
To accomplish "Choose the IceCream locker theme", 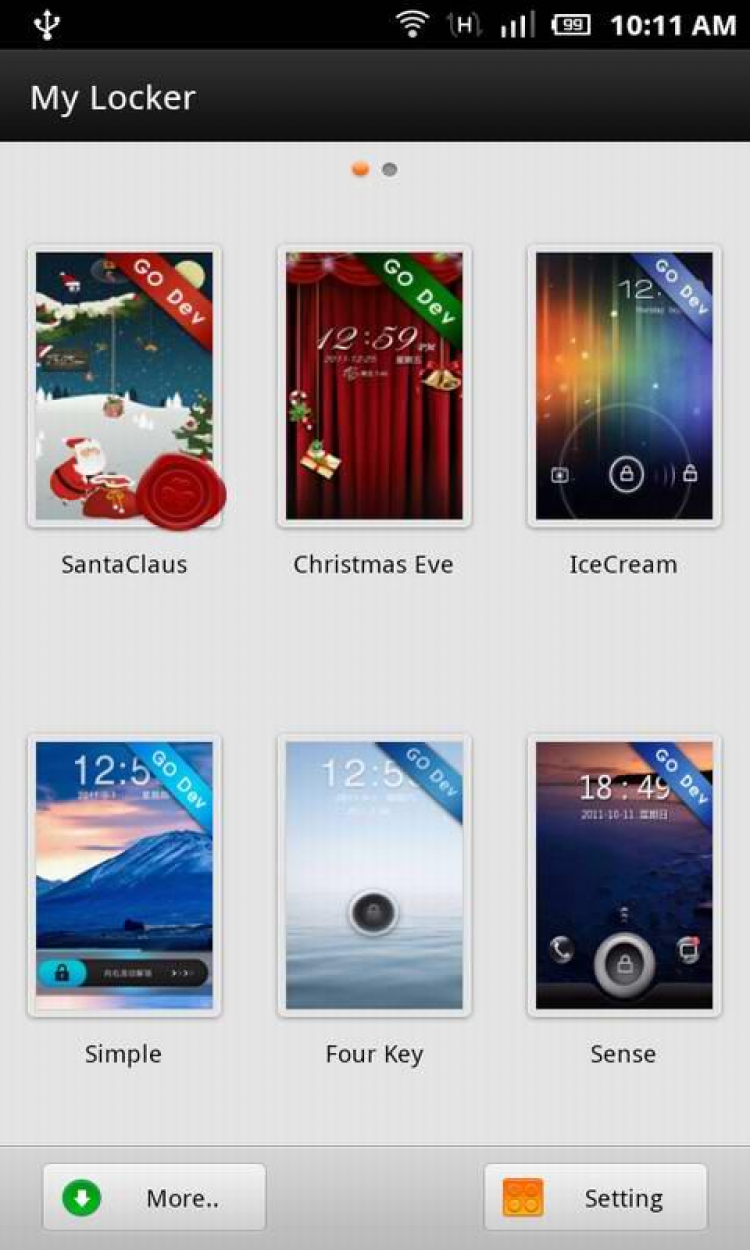I will tap(624, 386).
